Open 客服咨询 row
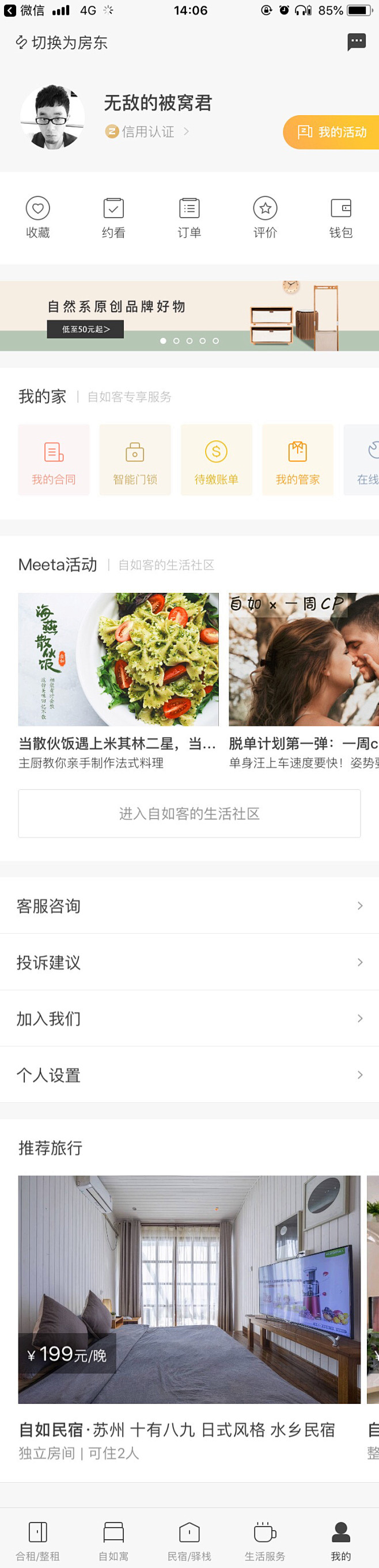The image size is (379, 1568). (x=189, y=905)
